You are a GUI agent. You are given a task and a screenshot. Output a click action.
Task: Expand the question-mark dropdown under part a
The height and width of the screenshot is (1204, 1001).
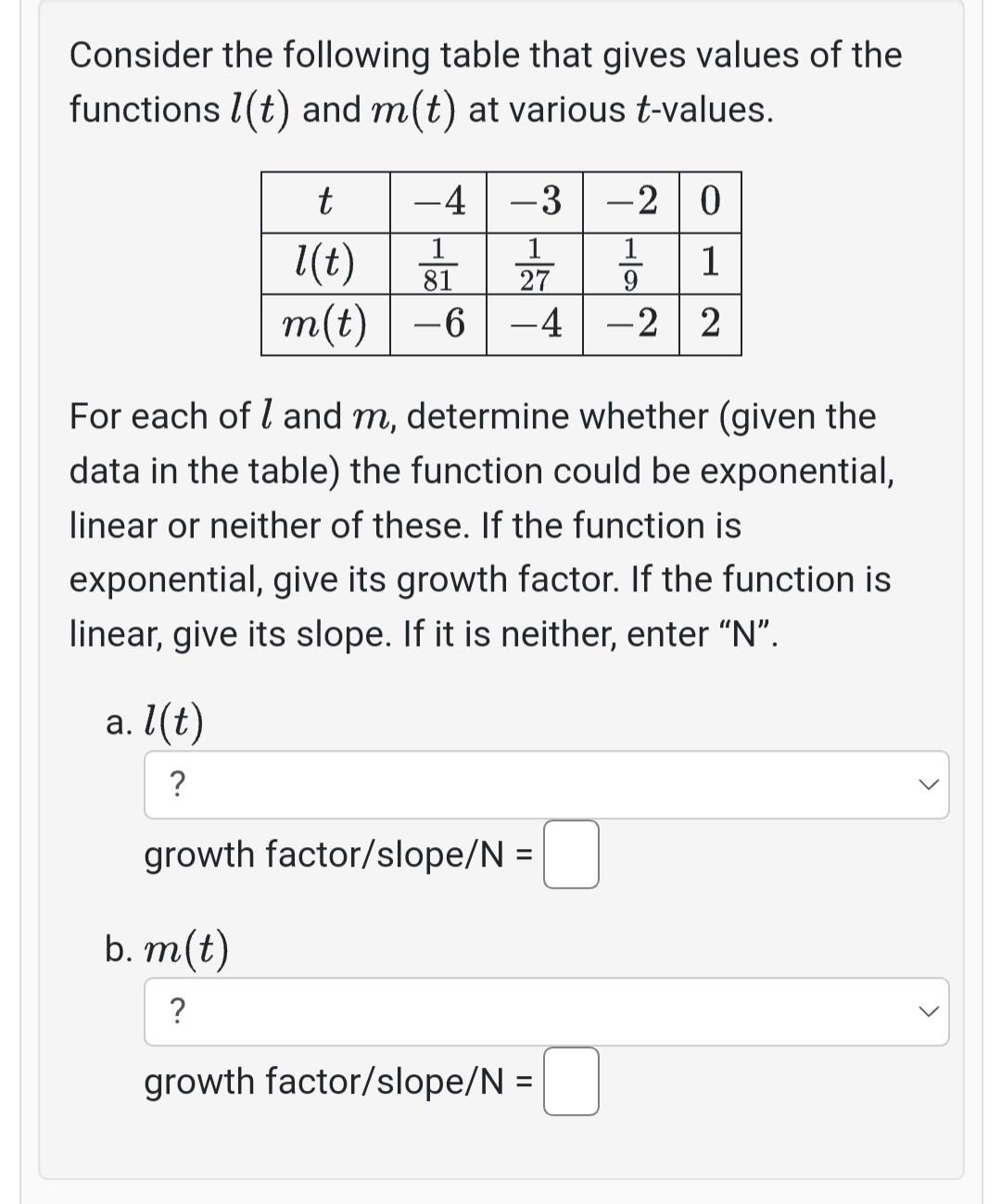coord(547,785)
